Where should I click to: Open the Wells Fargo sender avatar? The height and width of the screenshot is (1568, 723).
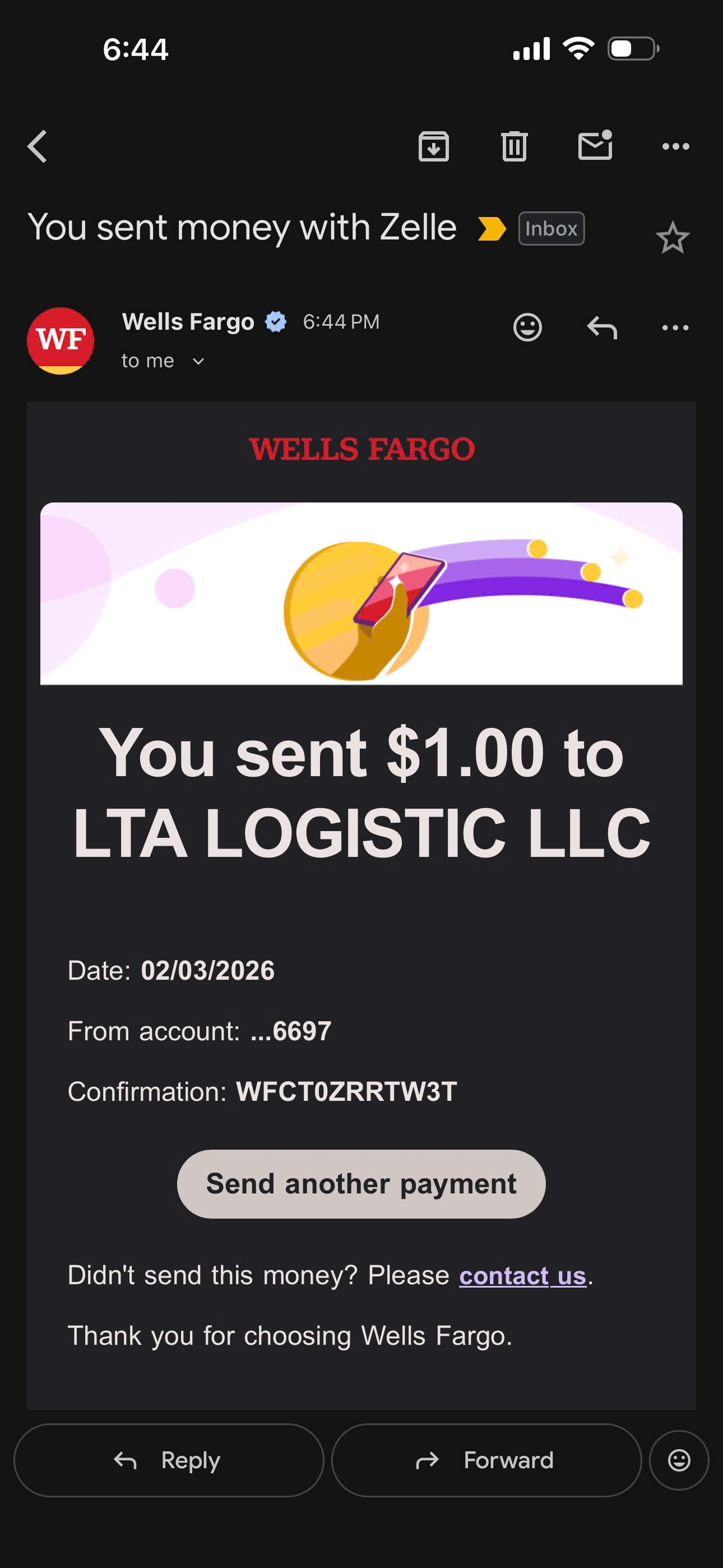61,341
